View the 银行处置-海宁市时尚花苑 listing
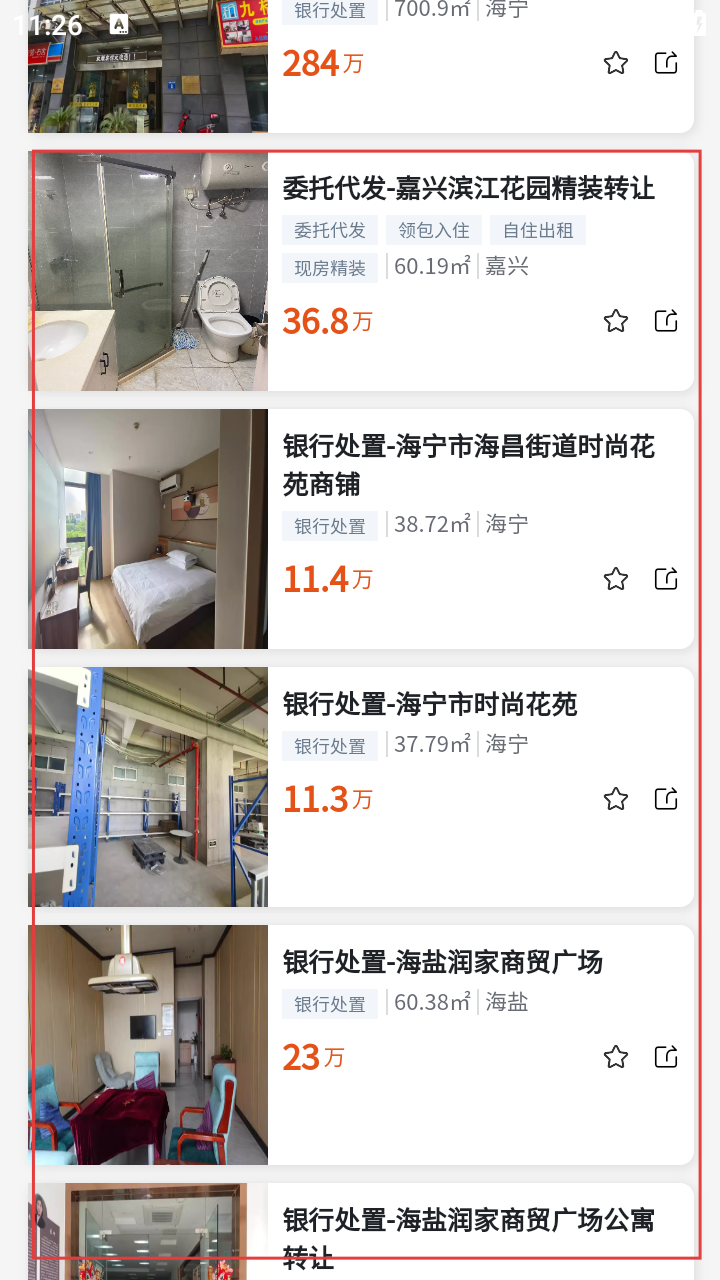 pos(430,704)
